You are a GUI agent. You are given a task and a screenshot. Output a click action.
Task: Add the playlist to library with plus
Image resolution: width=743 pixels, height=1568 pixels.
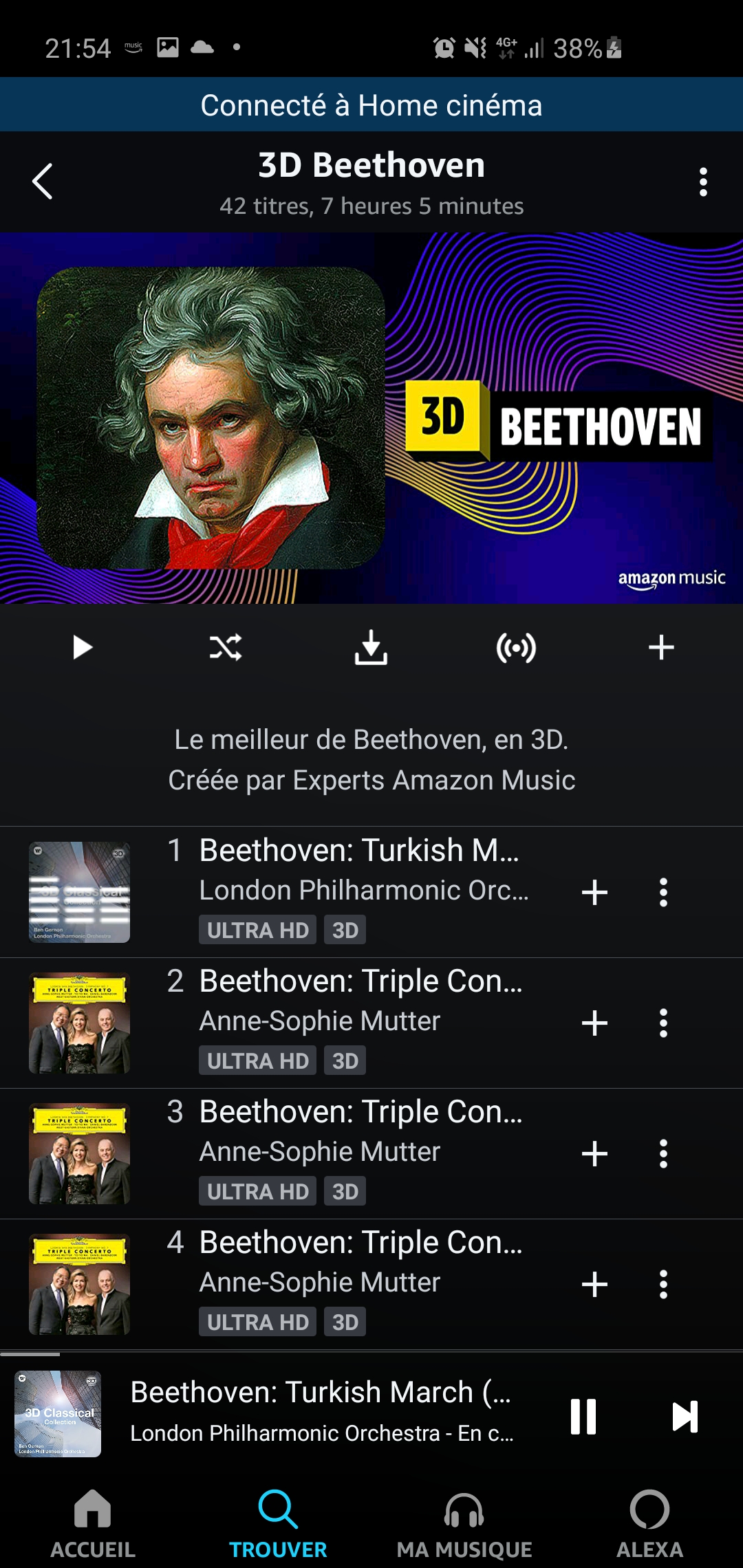(661, 647)
